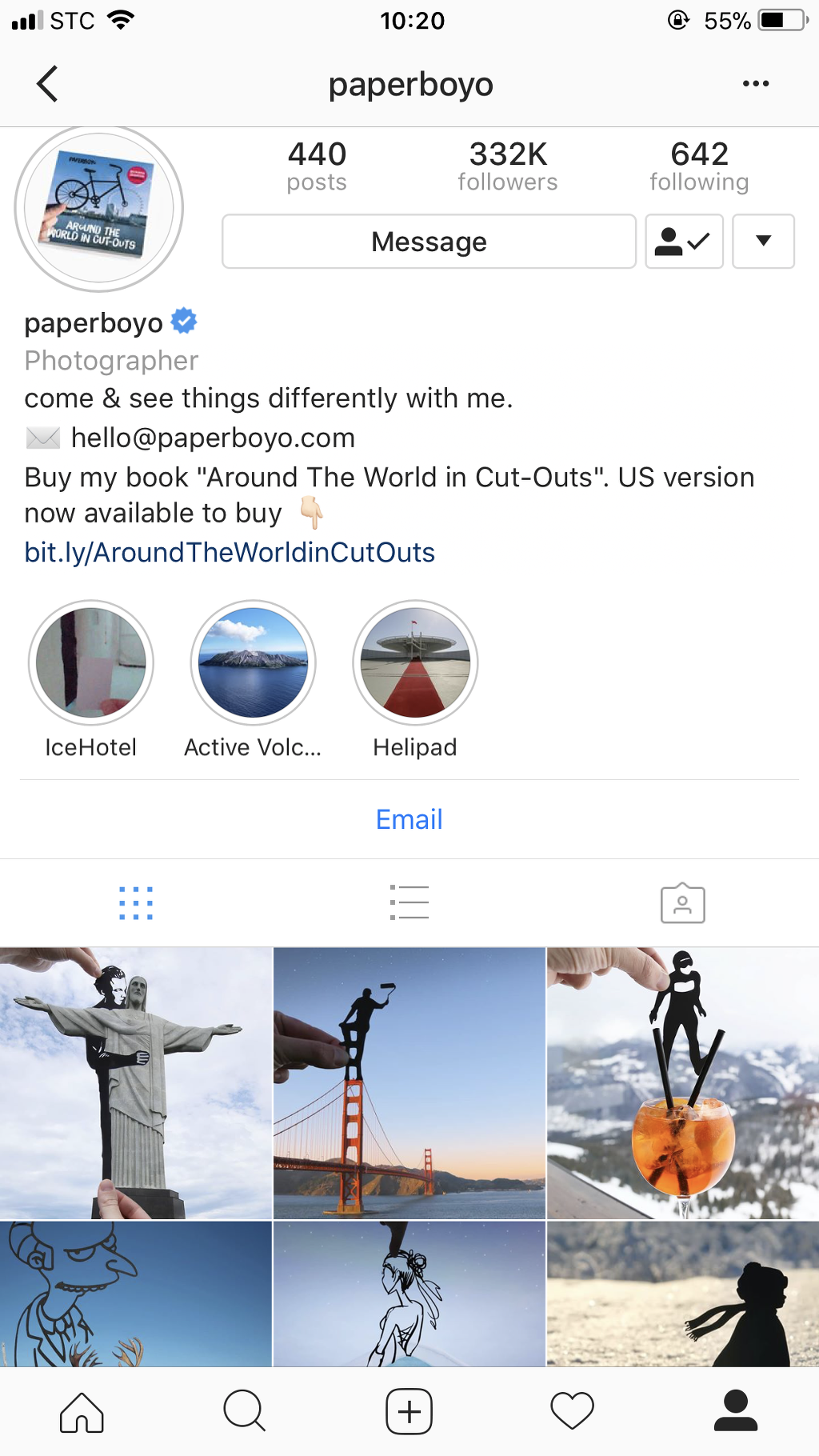
Task: Open the Christ the Redeemer statue post
Action: point(136,1083)
